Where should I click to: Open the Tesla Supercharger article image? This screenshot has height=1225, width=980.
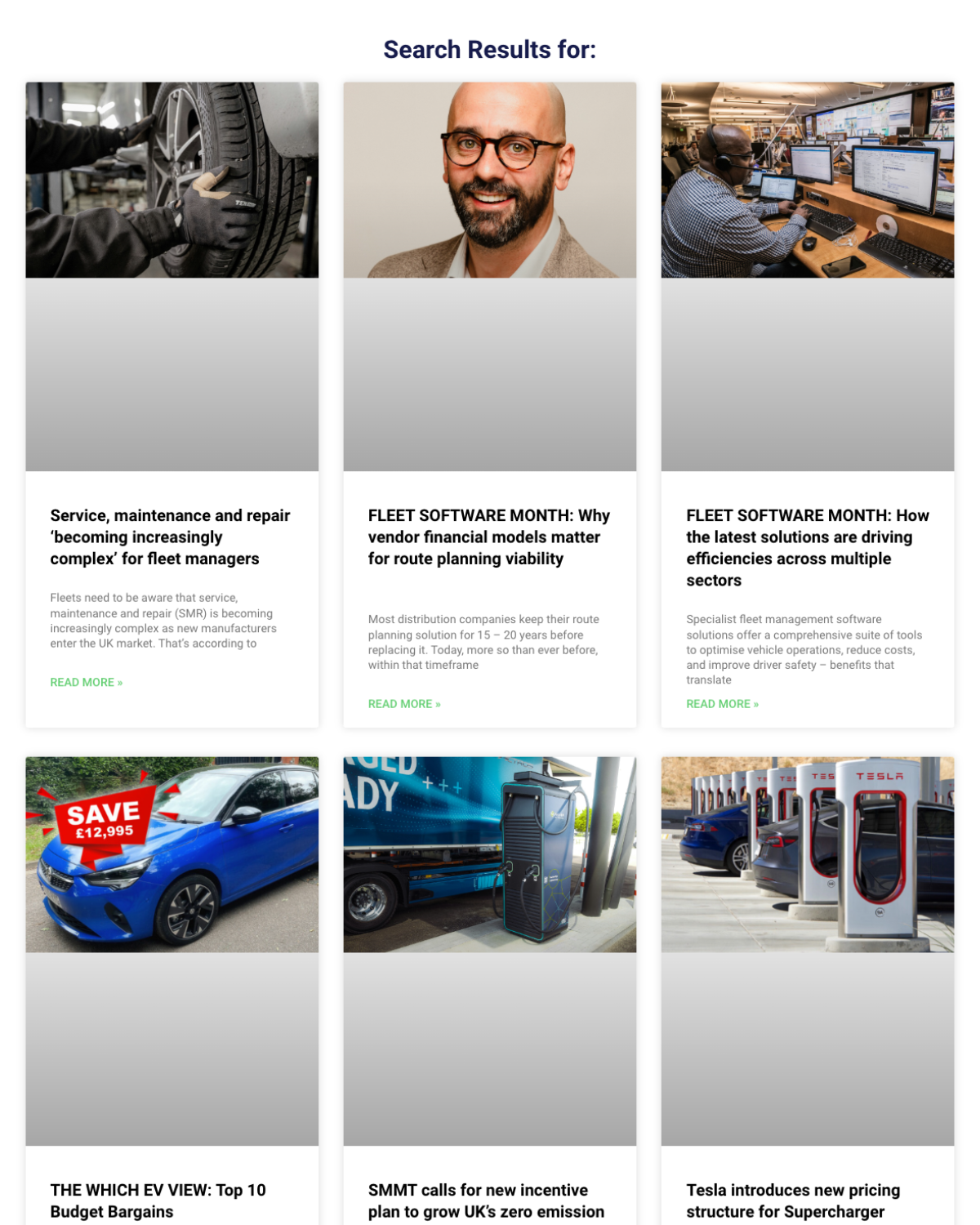tap(807, 854)
